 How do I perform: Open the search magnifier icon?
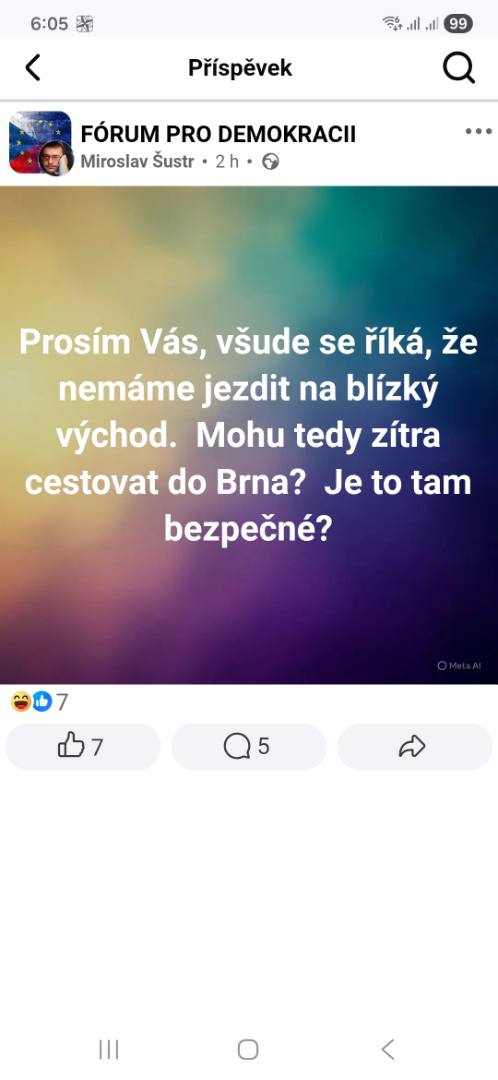[x=459, y=68]
